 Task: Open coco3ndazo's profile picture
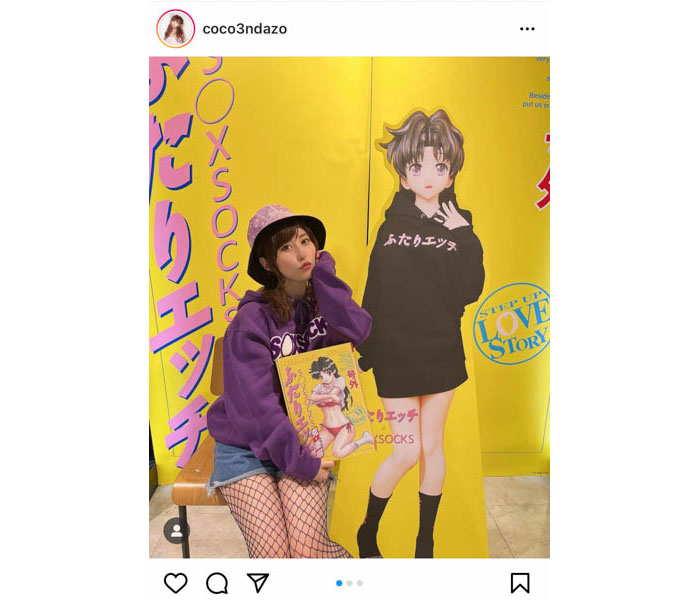coord(175,29)
